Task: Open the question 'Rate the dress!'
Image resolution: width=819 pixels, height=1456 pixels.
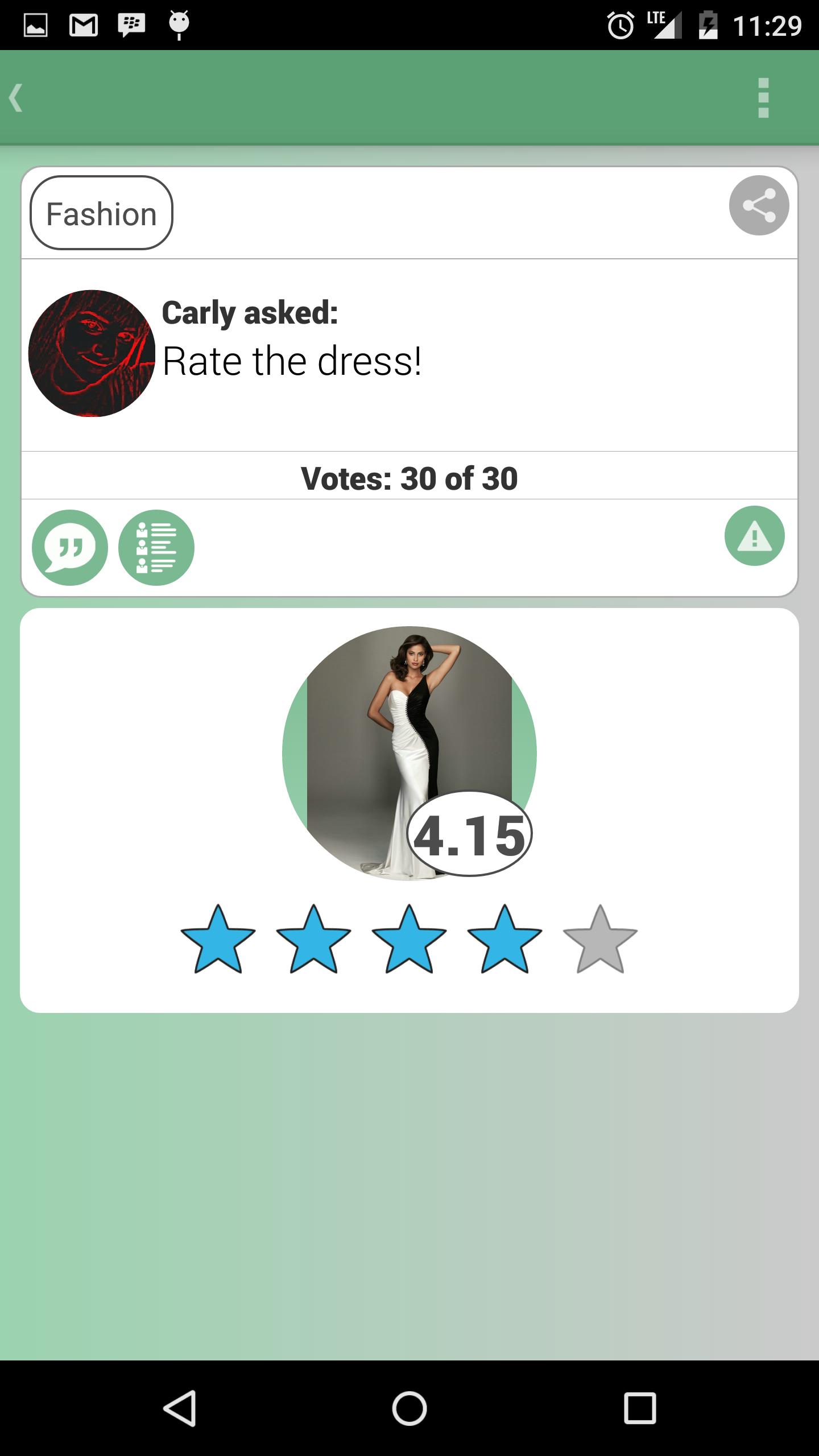Action: (x=291, y=361)
